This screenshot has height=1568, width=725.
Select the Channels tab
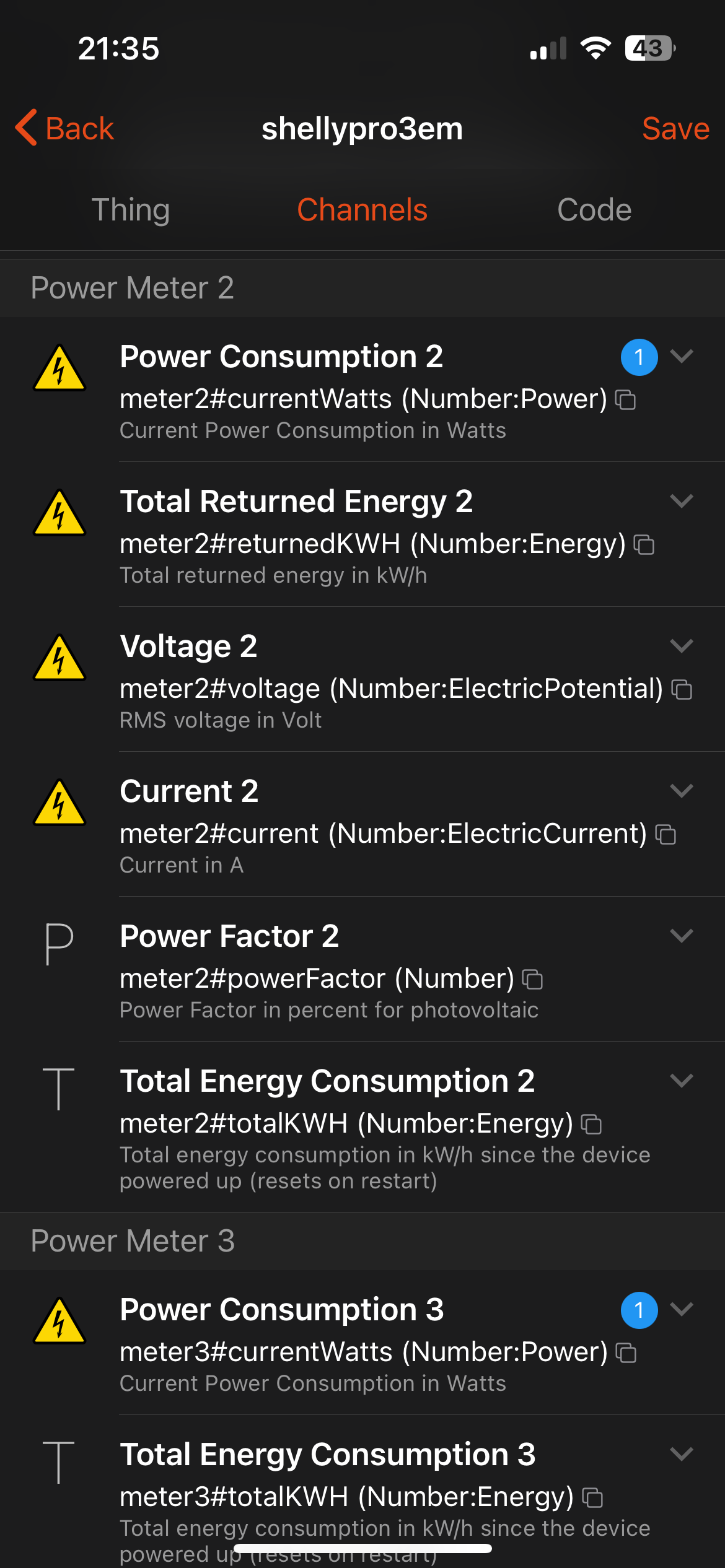coord(362,210)
